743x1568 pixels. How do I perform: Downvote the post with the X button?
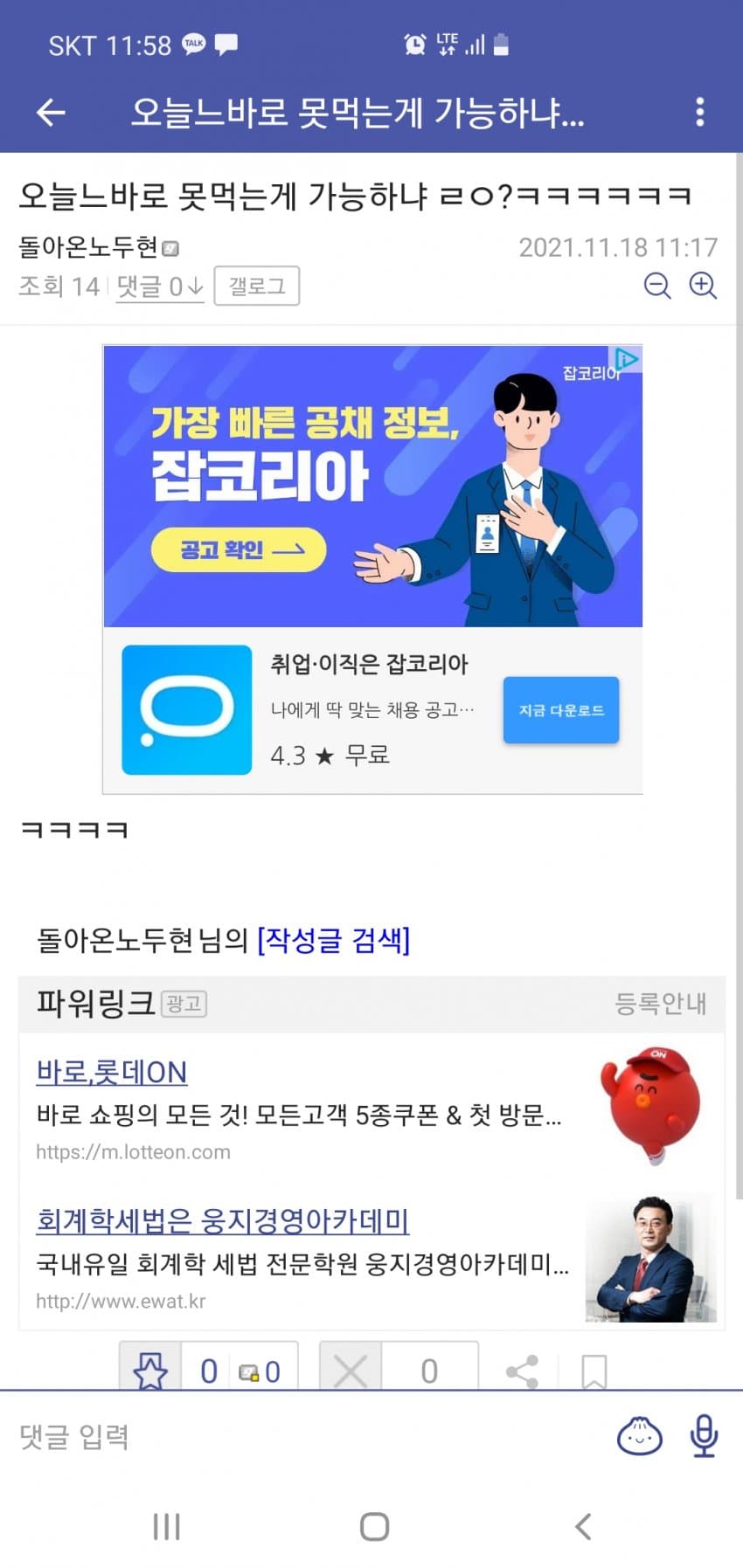(351, 1371)
